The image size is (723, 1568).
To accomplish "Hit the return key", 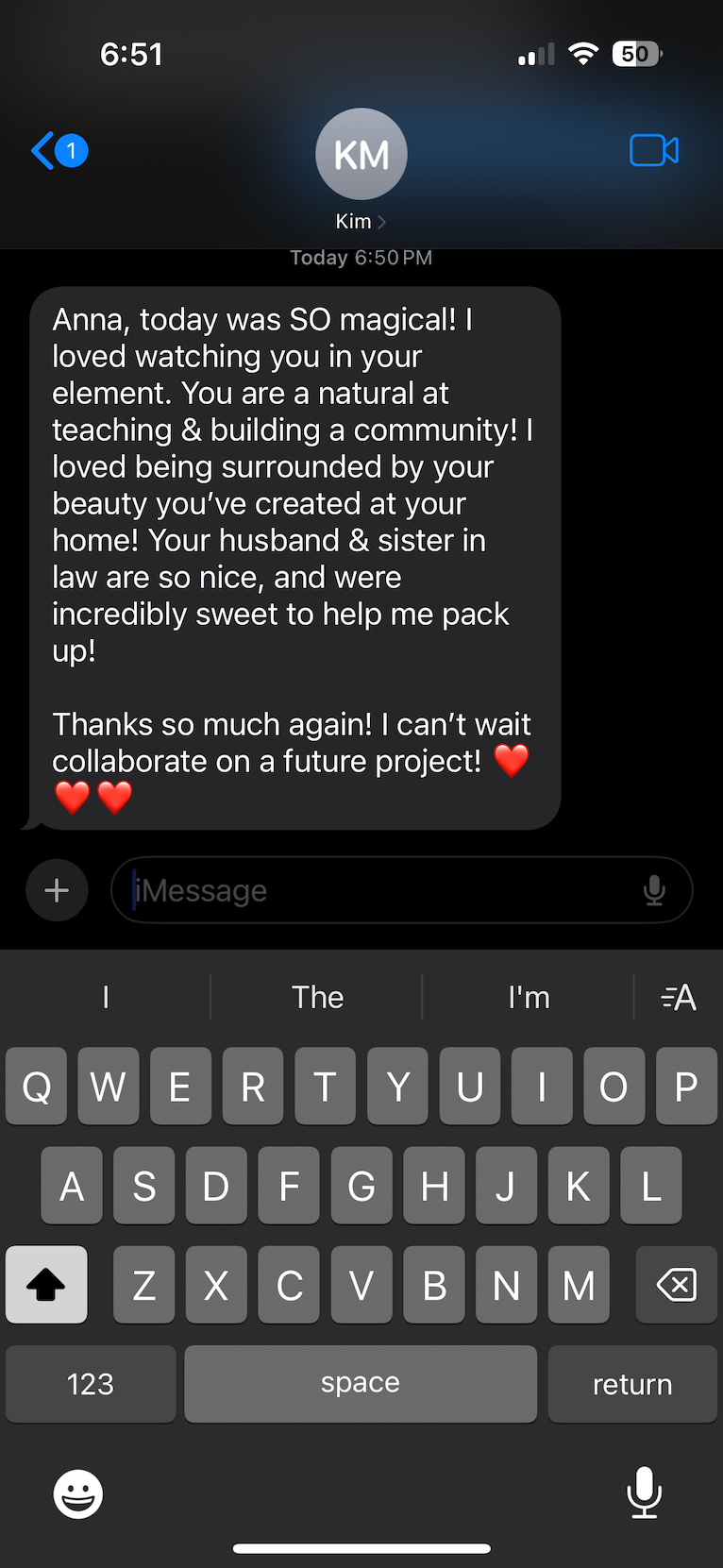I will coord(632,1384).
